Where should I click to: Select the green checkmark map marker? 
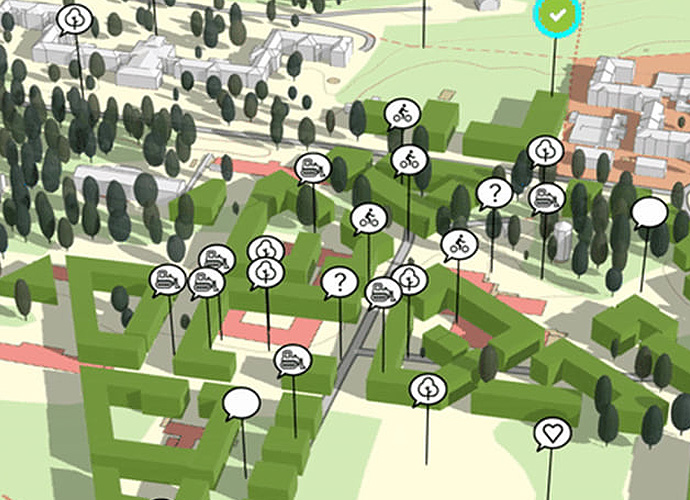pos(557,15)
